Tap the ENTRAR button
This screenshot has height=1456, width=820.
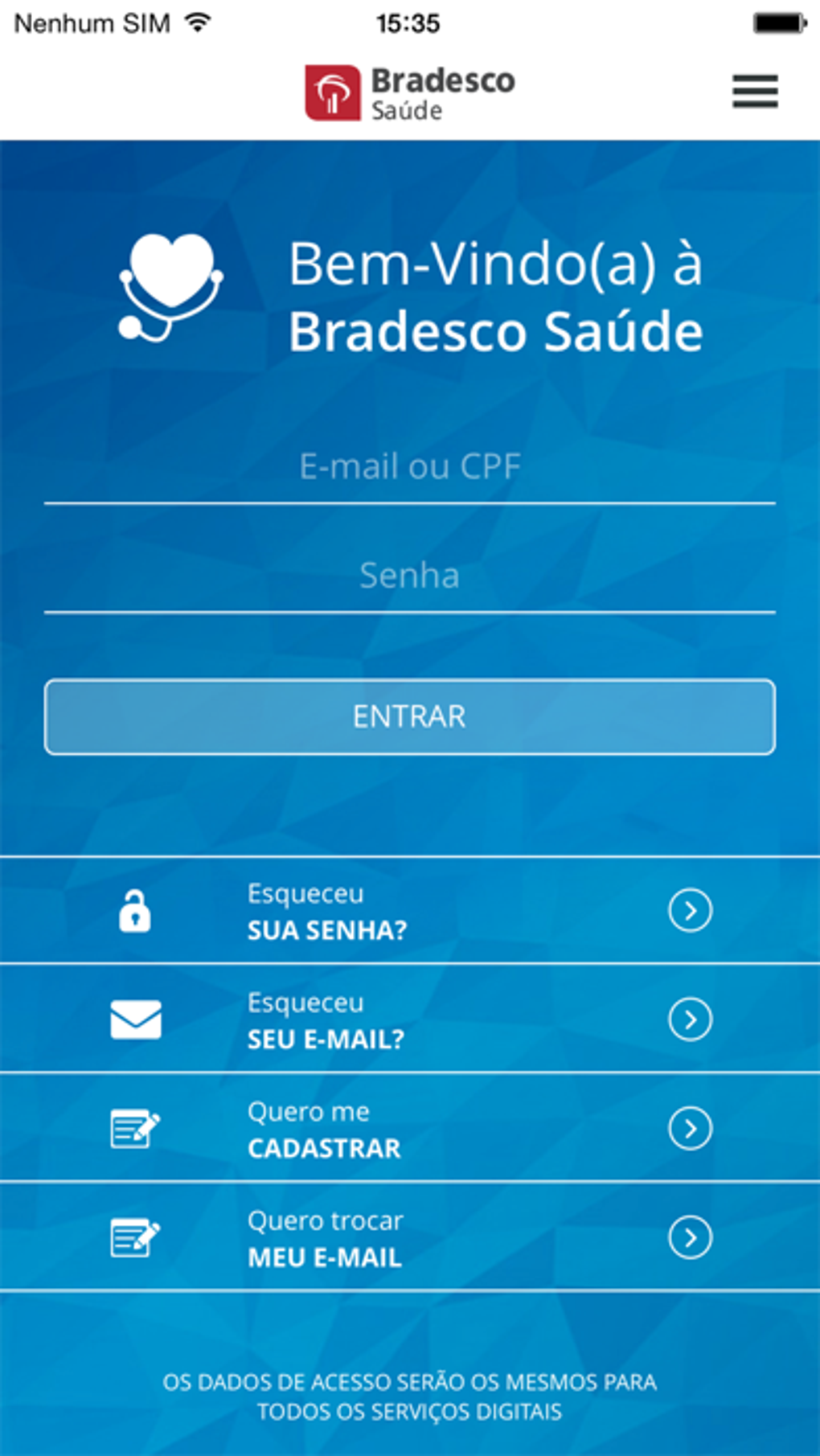409,717
